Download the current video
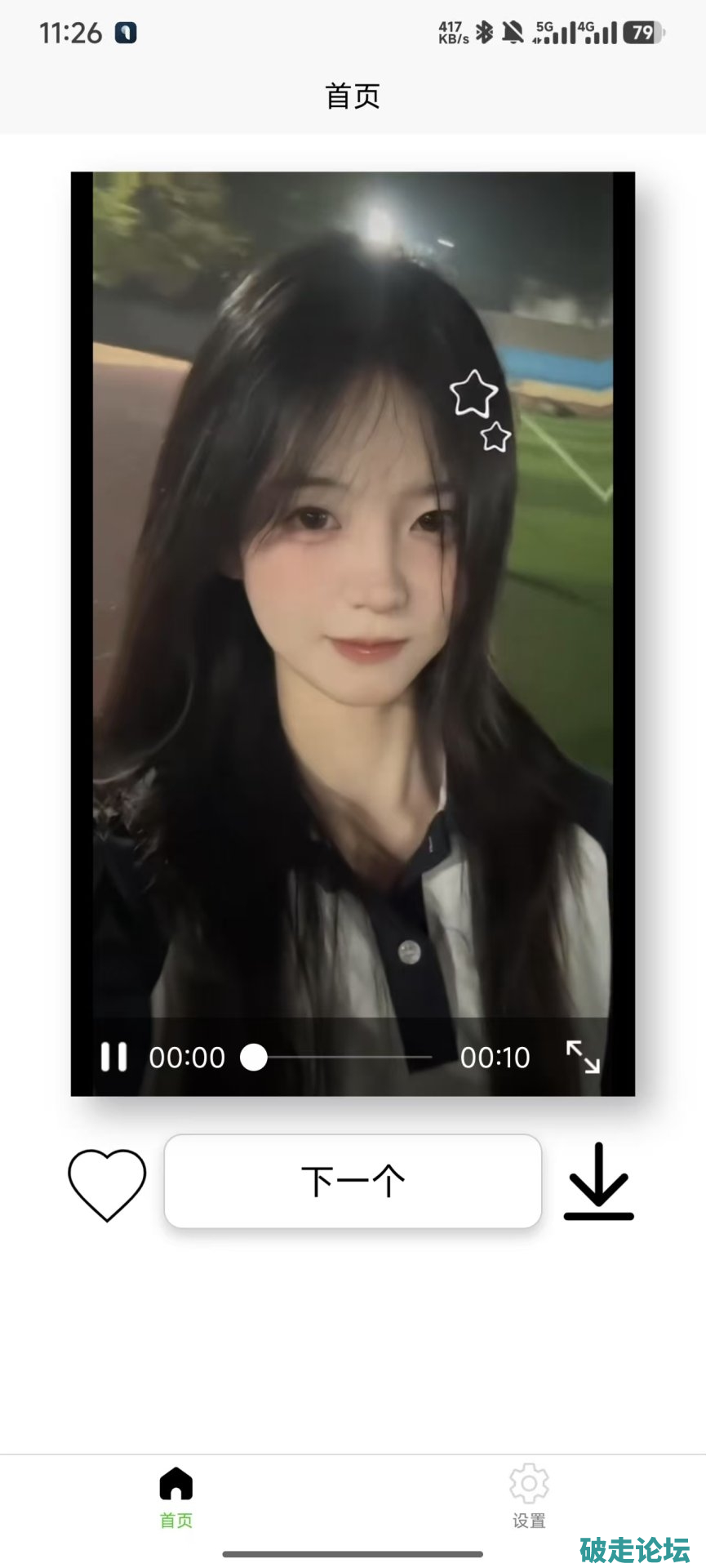 [x=598, y=1181]
